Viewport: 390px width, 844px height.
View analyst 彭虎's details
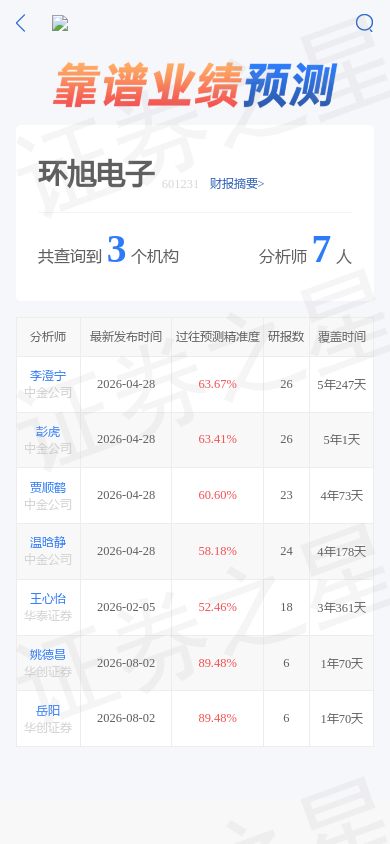pos(48,432)
